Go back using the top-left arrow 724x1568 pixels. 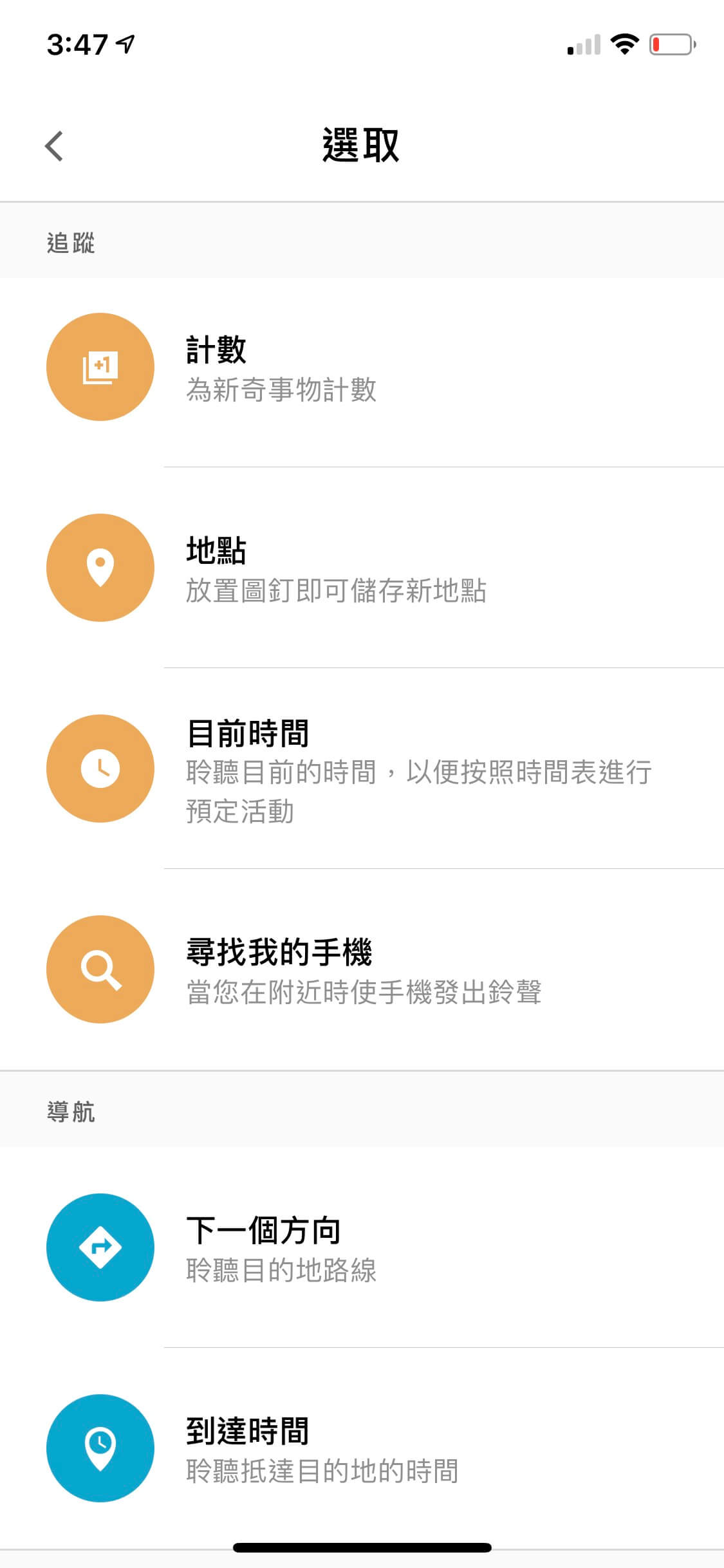(55, 146)
